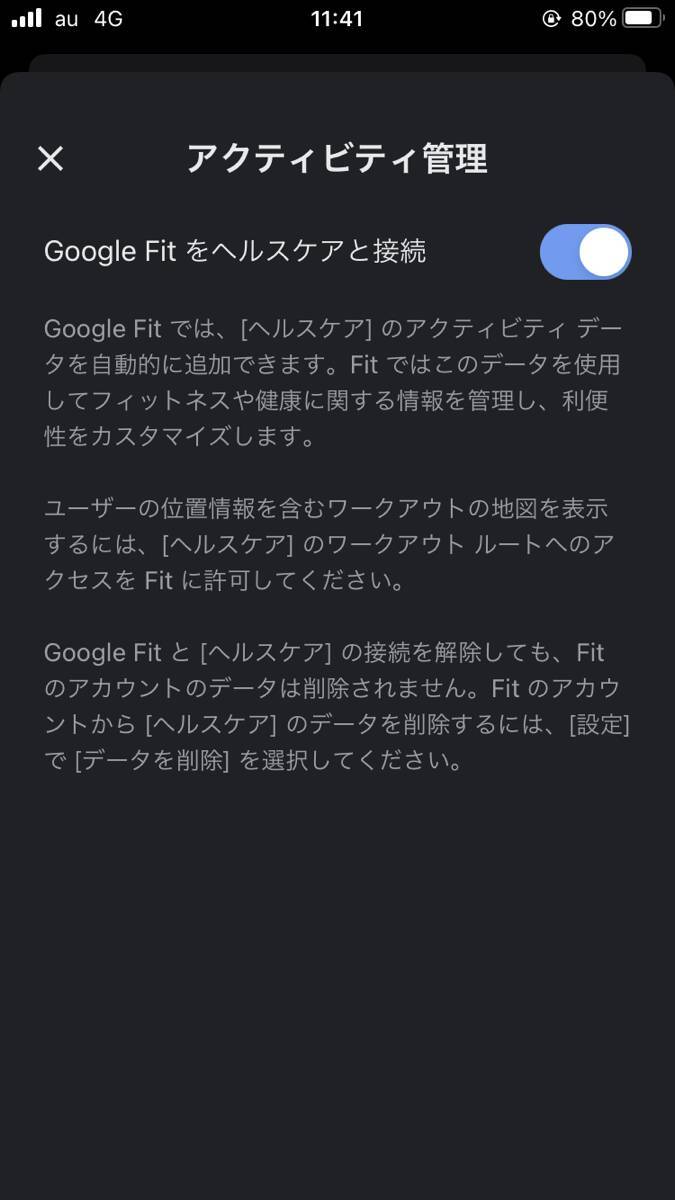The image size is (675, 1200).
Task: Disable the Google Fit をヘルスケアと接続 switch
Action: click(585, 252)
